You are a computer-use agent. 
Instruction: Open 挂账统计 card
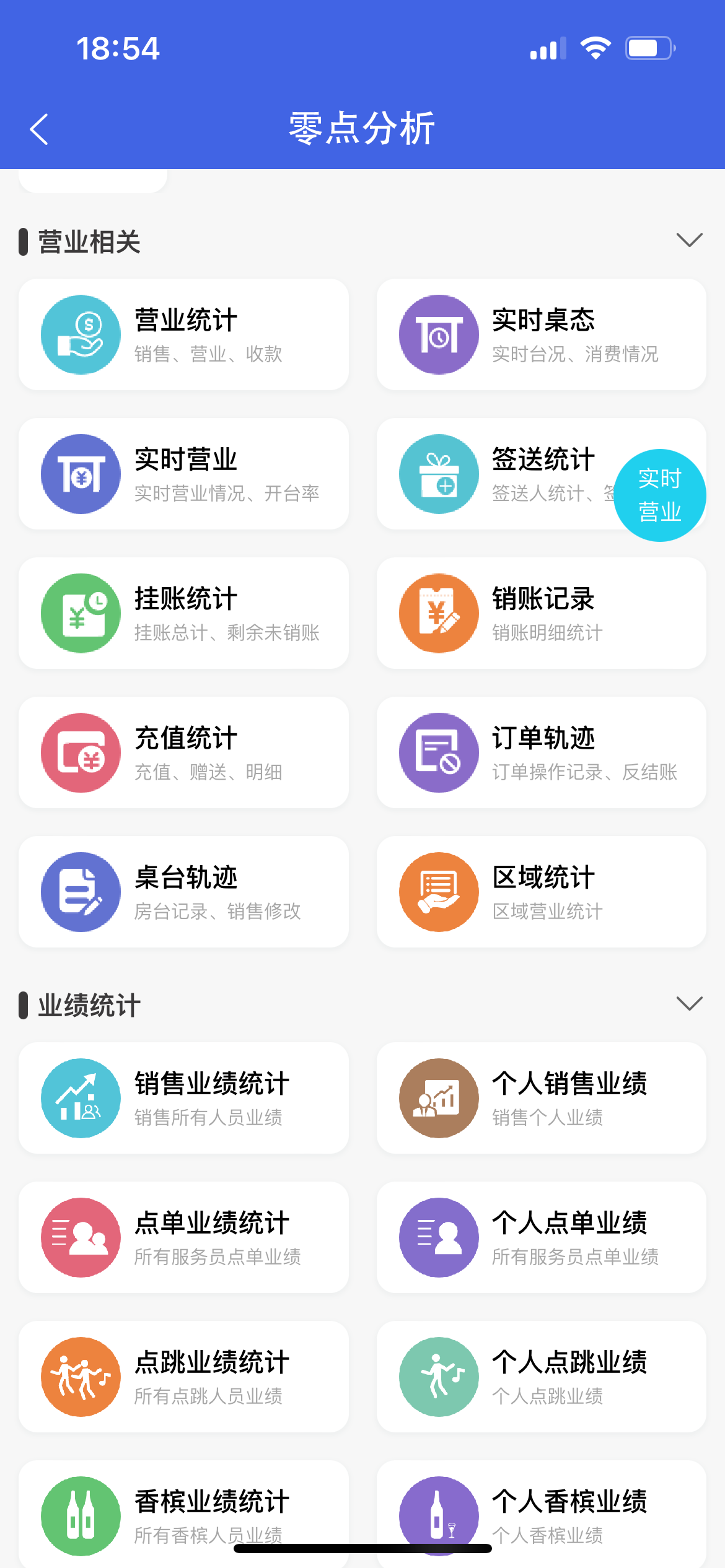[183, 613]
